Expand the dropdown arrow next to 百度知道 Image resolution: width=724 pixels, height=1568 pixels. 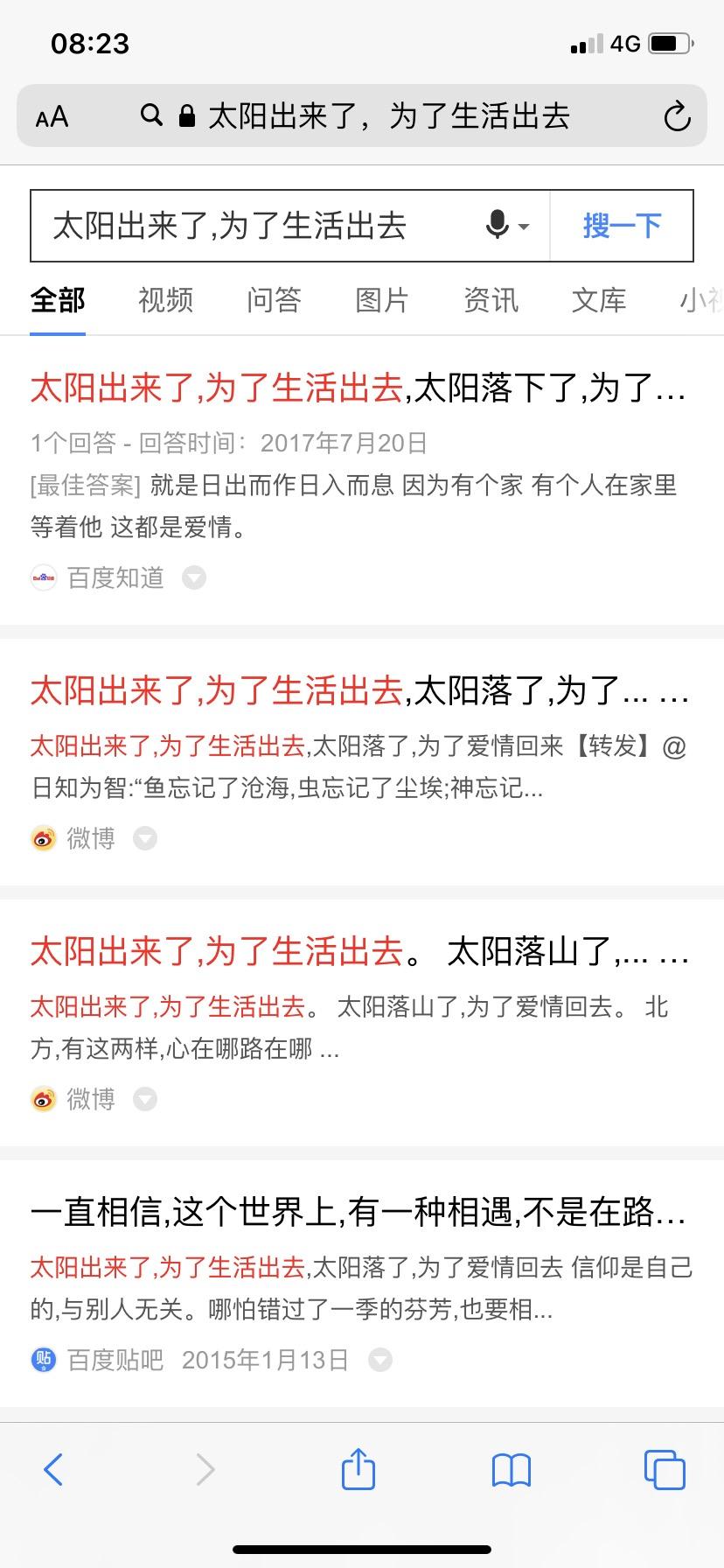click(x=193, y=577)
